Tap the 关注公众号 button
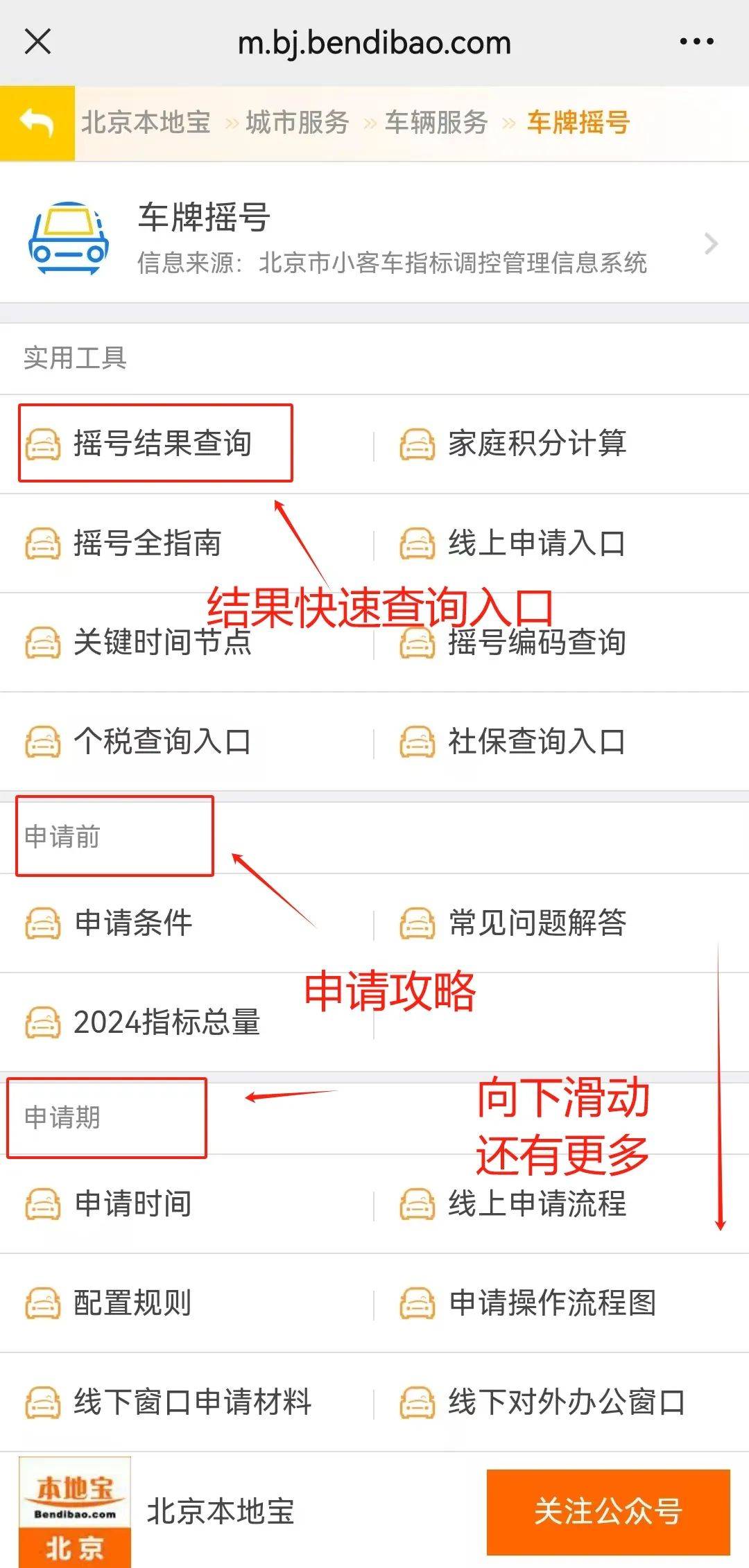The image size is (749, 1568). pos(608,1511)
